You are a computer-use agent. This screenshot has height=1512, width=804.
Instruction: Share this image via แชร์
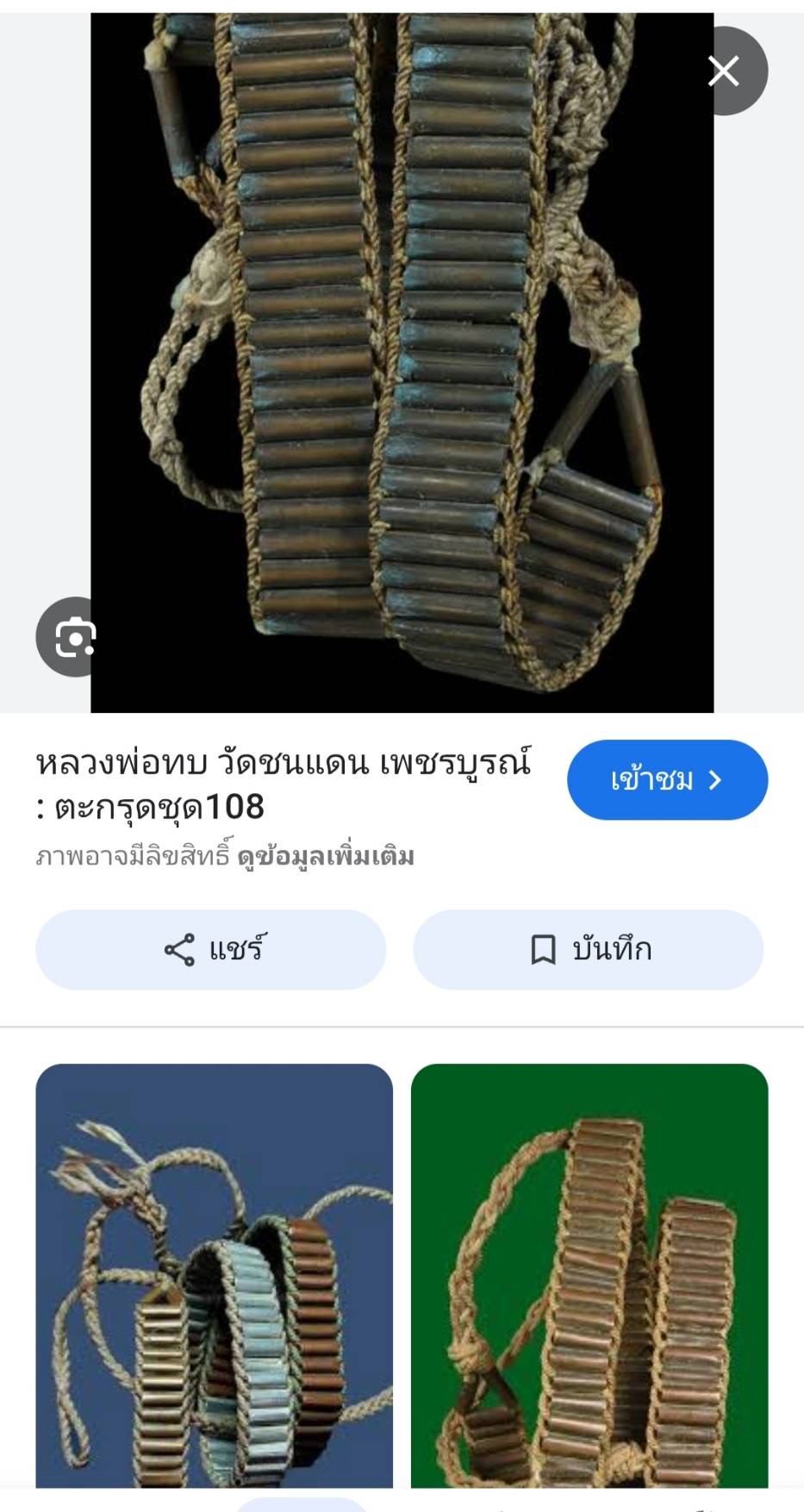click(x=211, y=950)
